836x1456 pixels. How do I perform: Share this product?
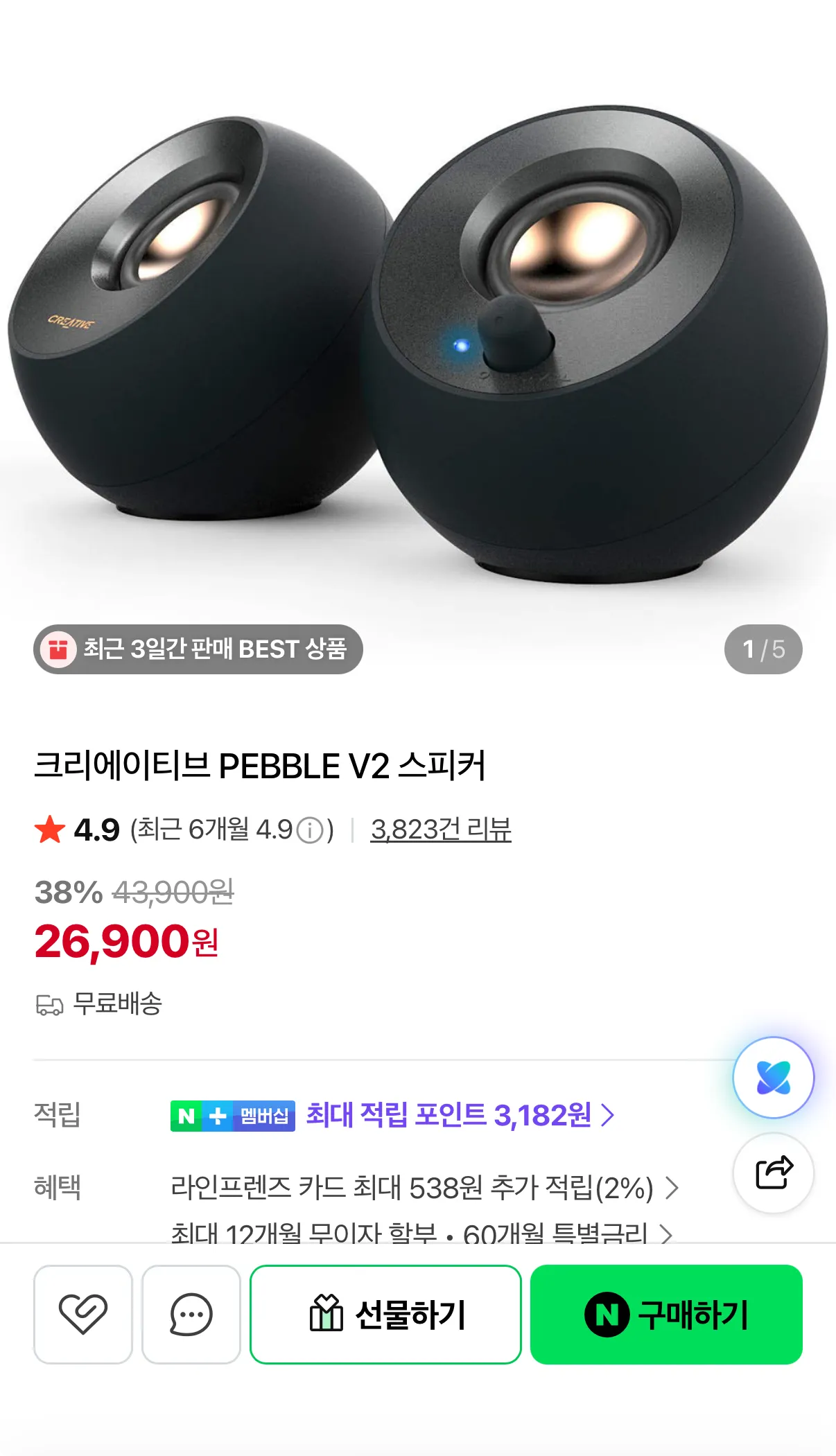pos(774,1173)
